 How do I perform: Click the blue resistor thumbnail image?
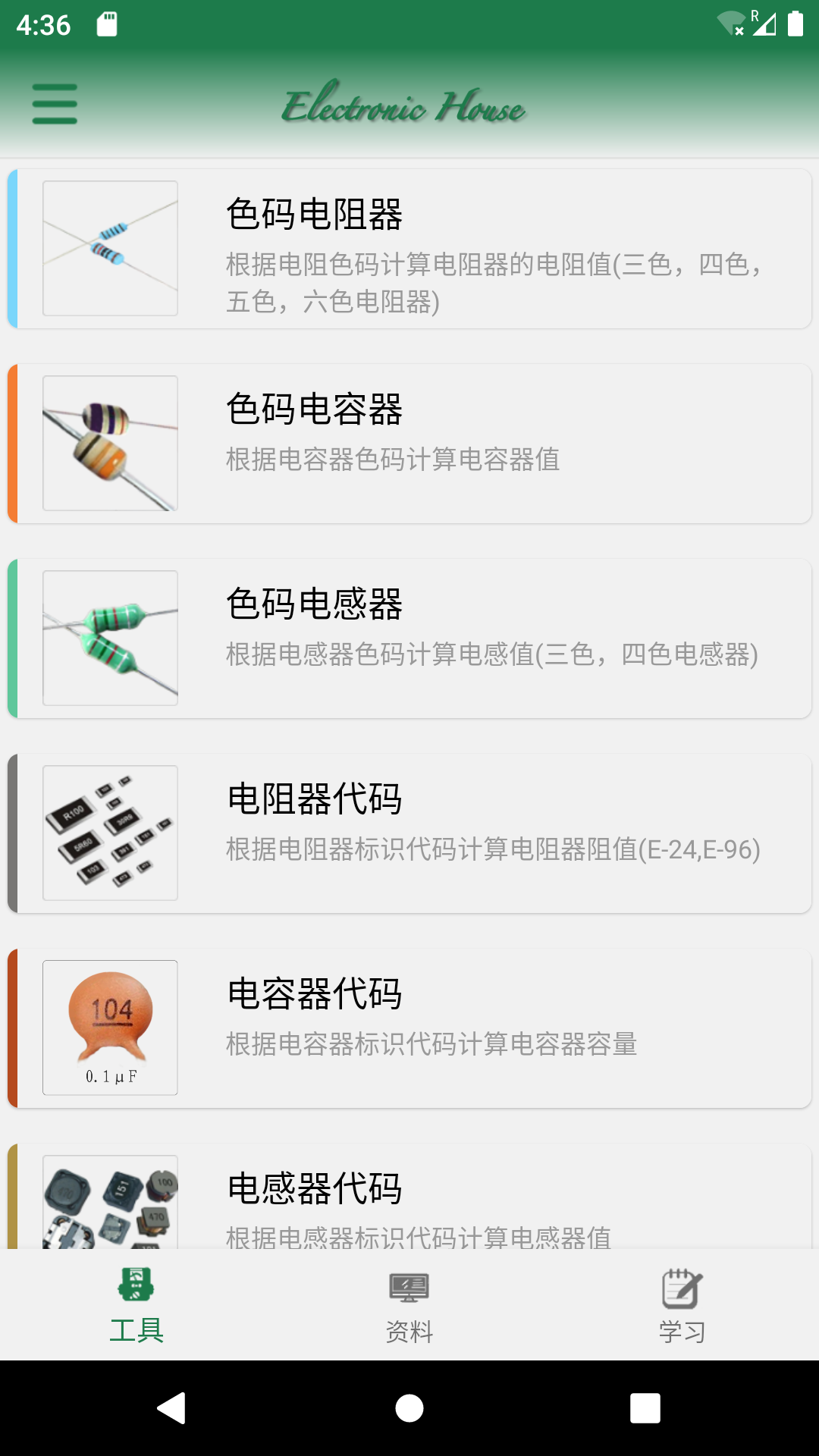(x=110, y=248)
